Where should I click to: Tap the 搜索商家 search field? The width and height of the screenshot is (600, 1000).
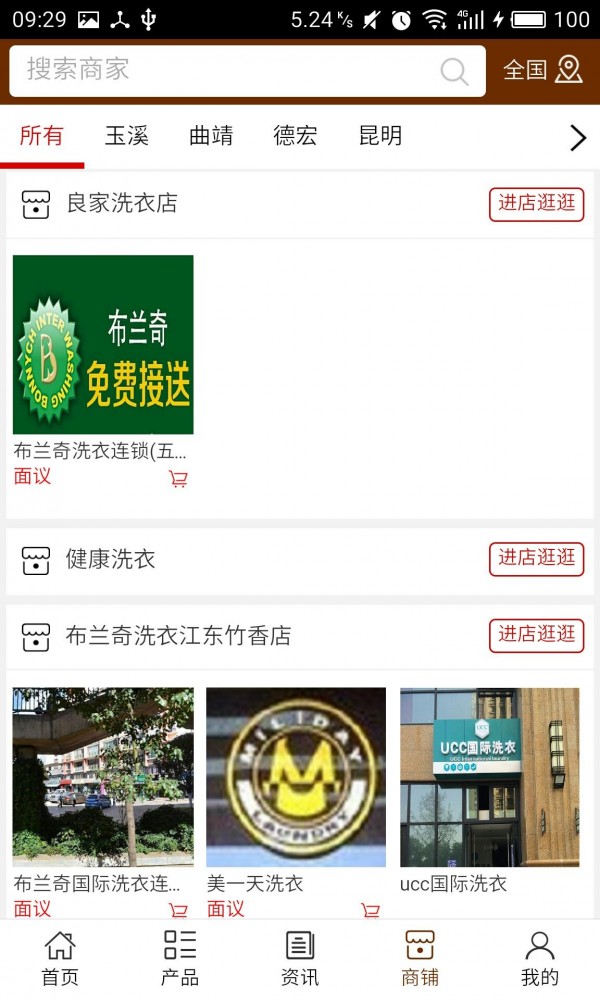click(x=230, y=70)
